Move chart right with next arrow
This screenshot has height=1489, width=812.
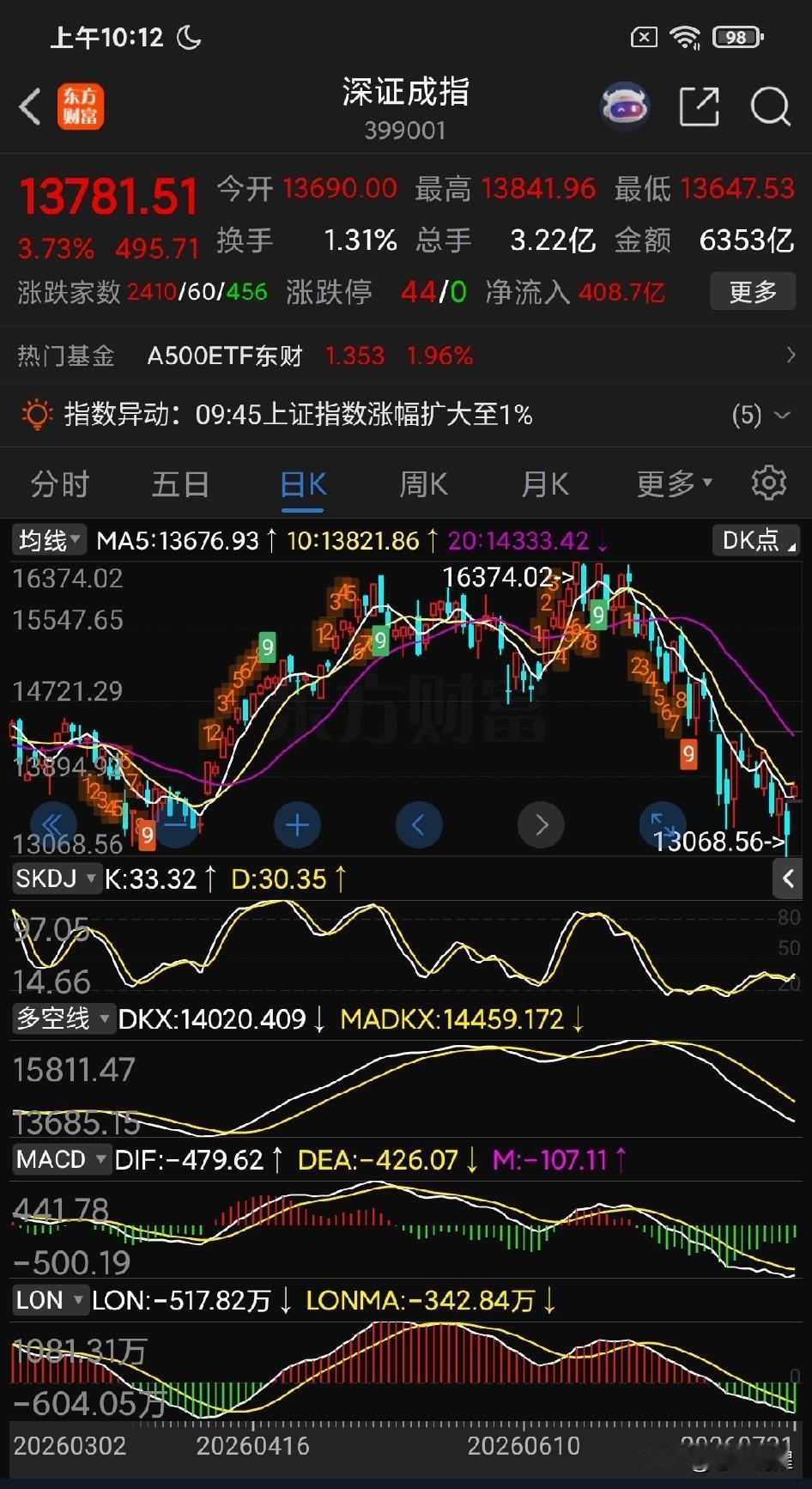(x=541, y=825)
